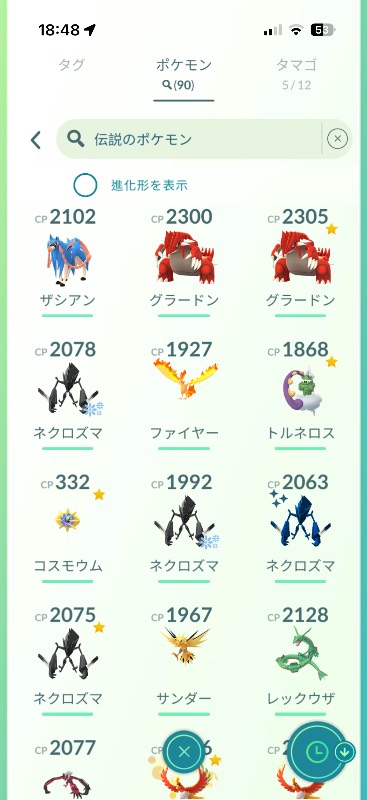Image resolution: width=367 pixels, height=800 pixels.
Task: Open shiny ネクロズマ with CP 2063
Action: coord(300,528)
